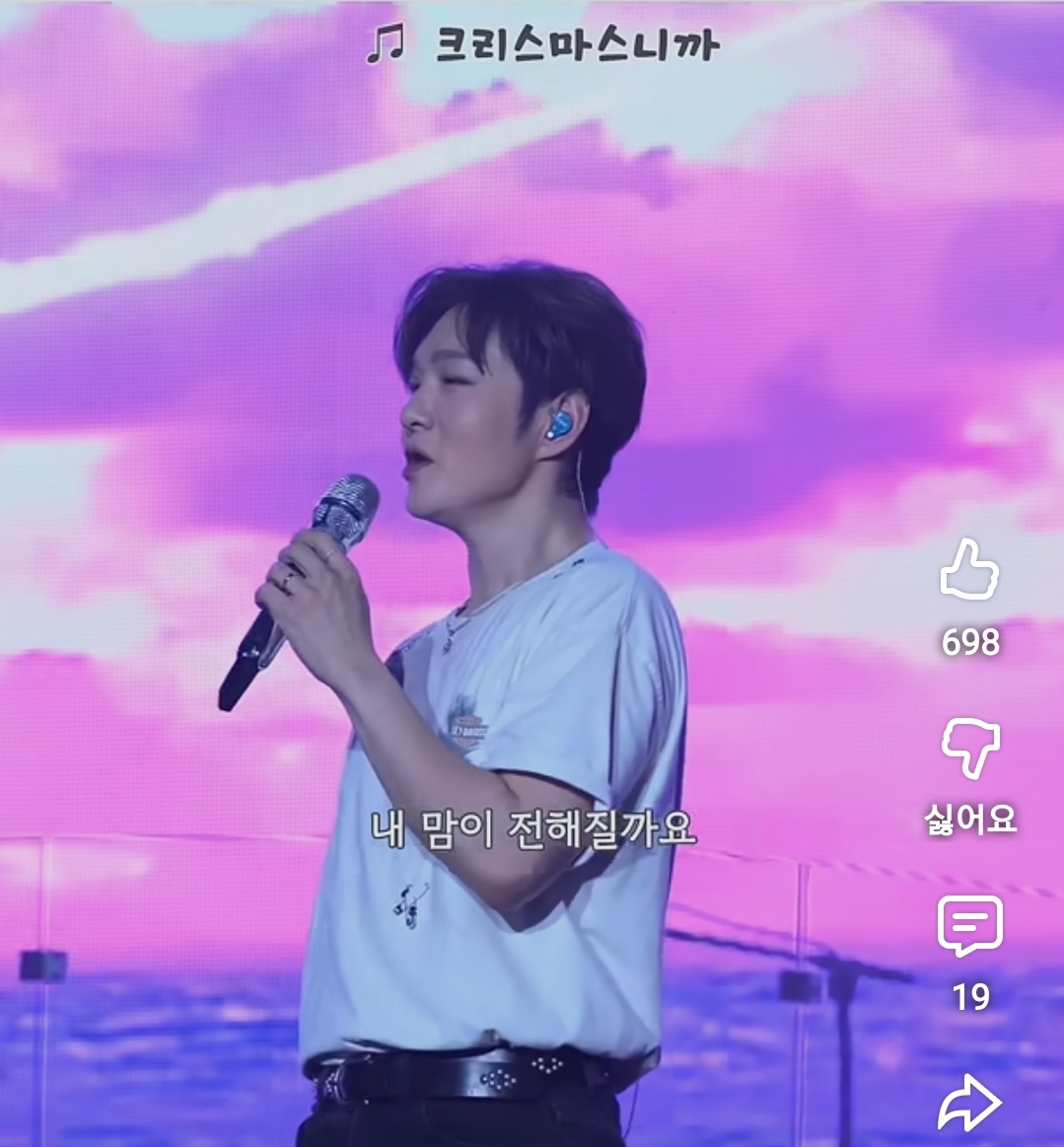Viewport: 1064px width, 1147px height.
Task: Share this video via the arrow icon
Action: (x=969, y=1104)
